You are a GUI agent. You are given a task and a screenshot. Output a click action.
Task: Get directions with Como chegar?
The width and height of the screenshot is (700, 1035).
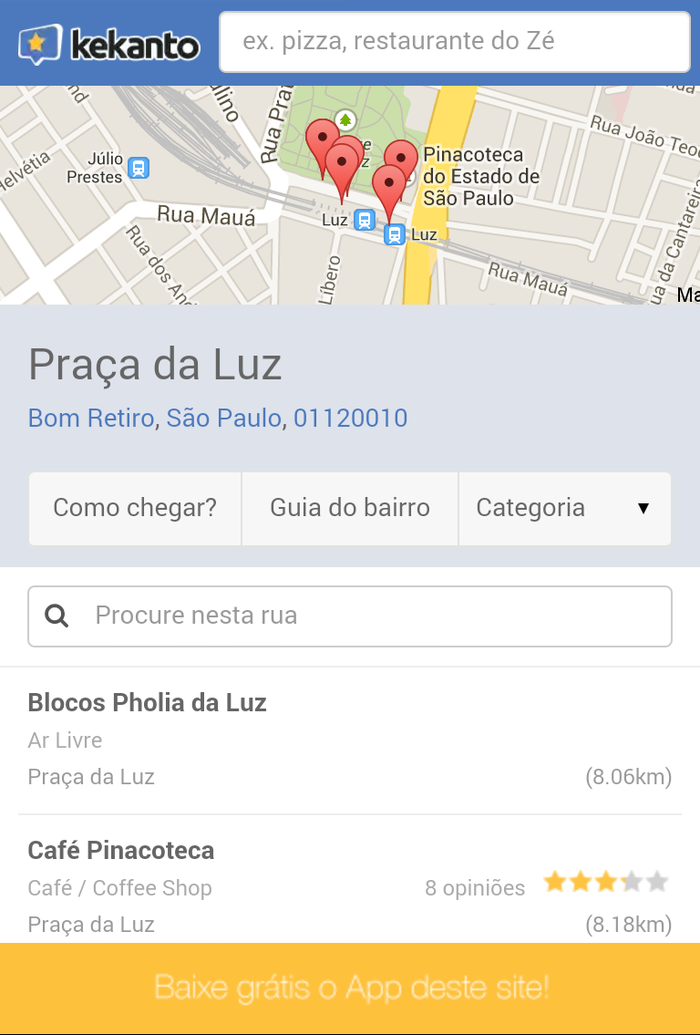tap(135, 508)
